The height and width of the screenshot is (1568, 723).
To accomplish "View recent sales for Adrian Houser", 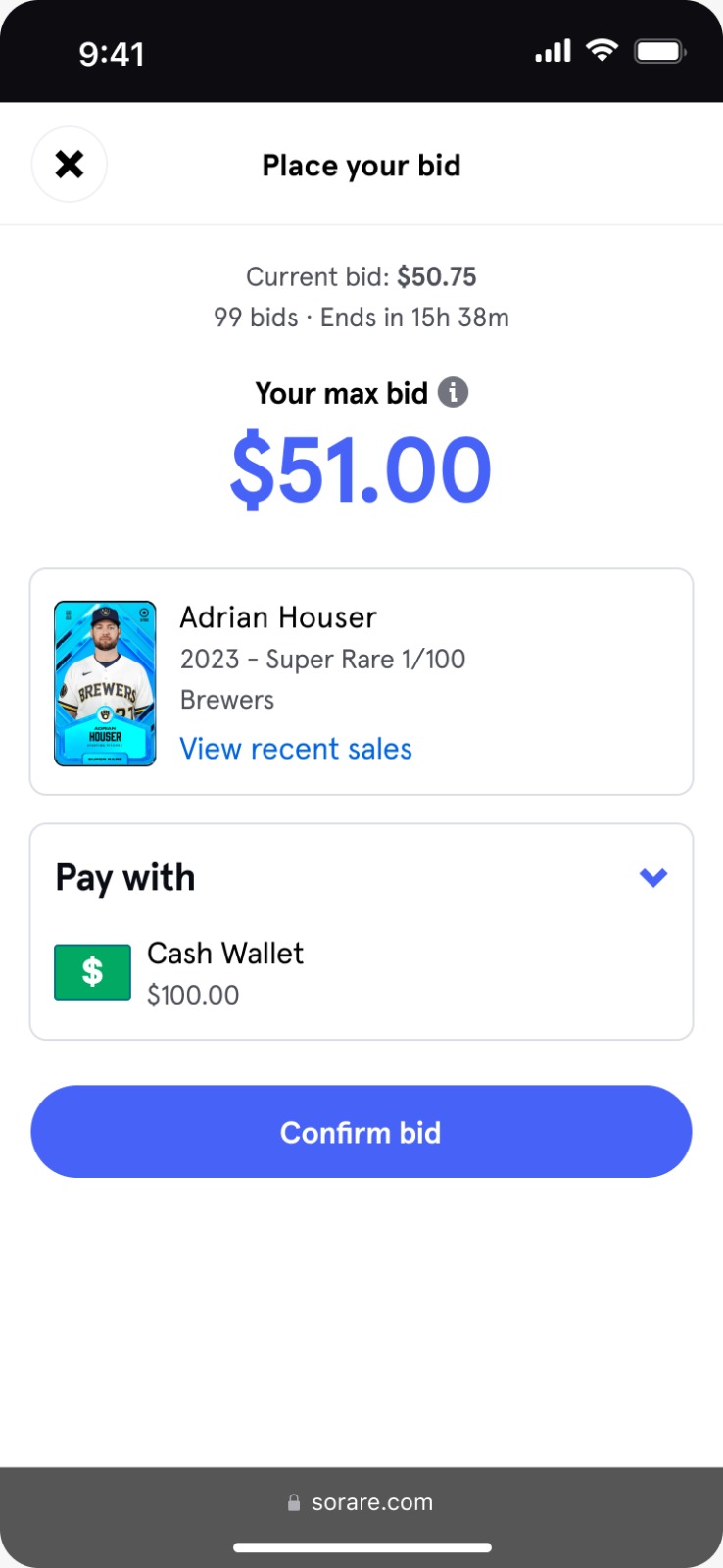I will tap(296, 749).
